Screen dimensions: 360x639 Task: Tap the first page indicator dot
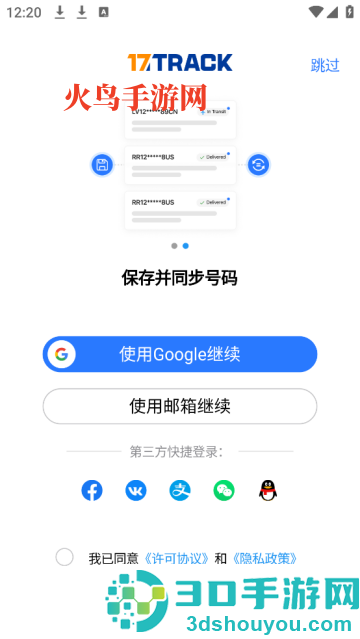tap(174, 246)
